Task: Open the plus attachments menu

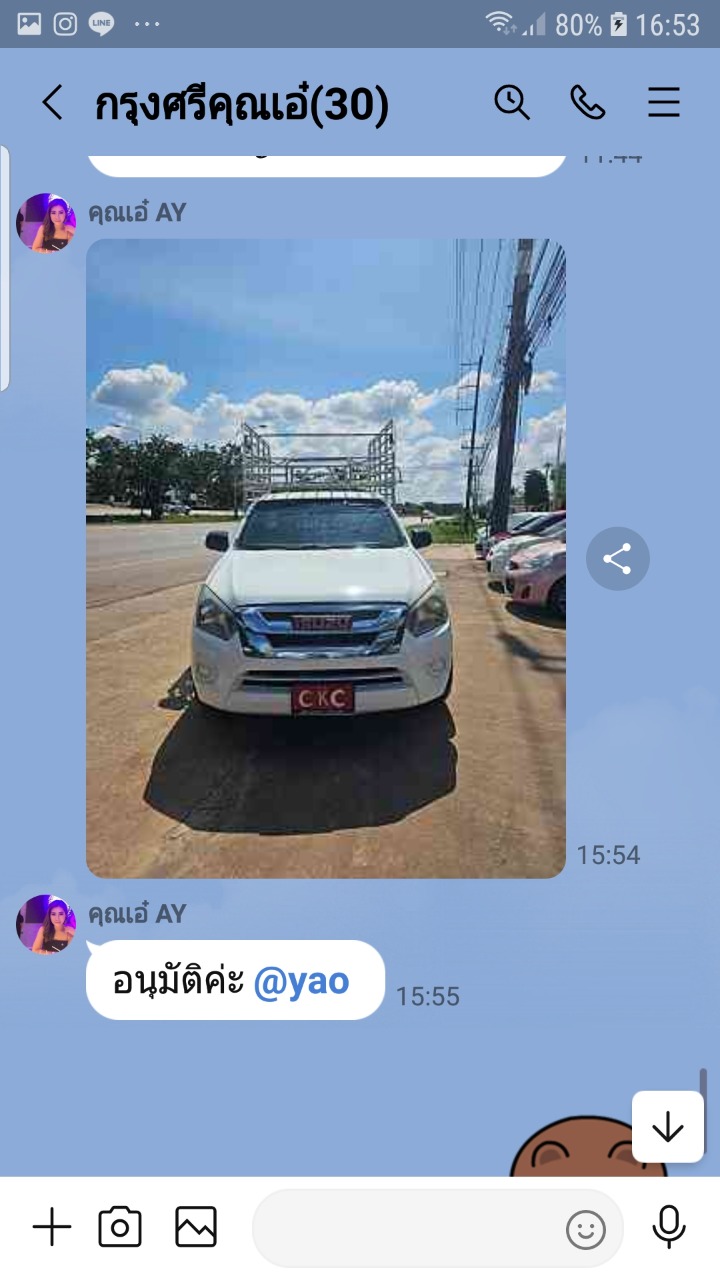Action: (x=52, y=1227)
